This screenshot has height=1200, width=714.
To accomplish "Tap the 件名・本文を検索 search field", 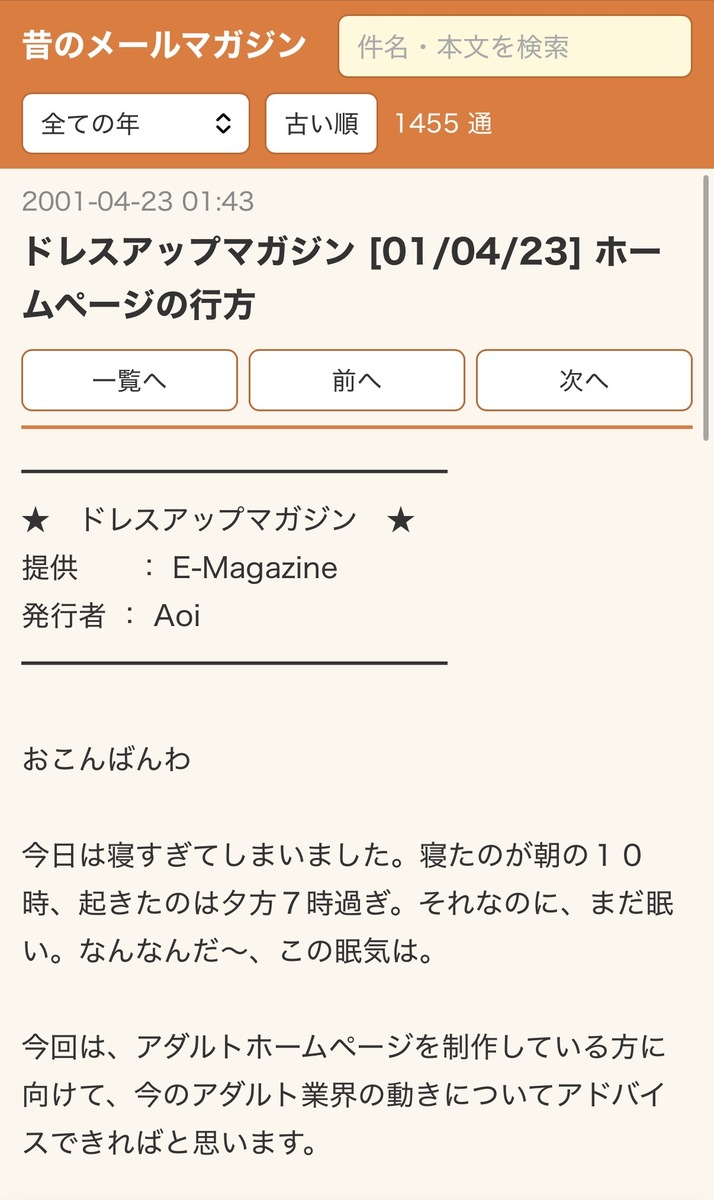I will [x=515, y=46].
